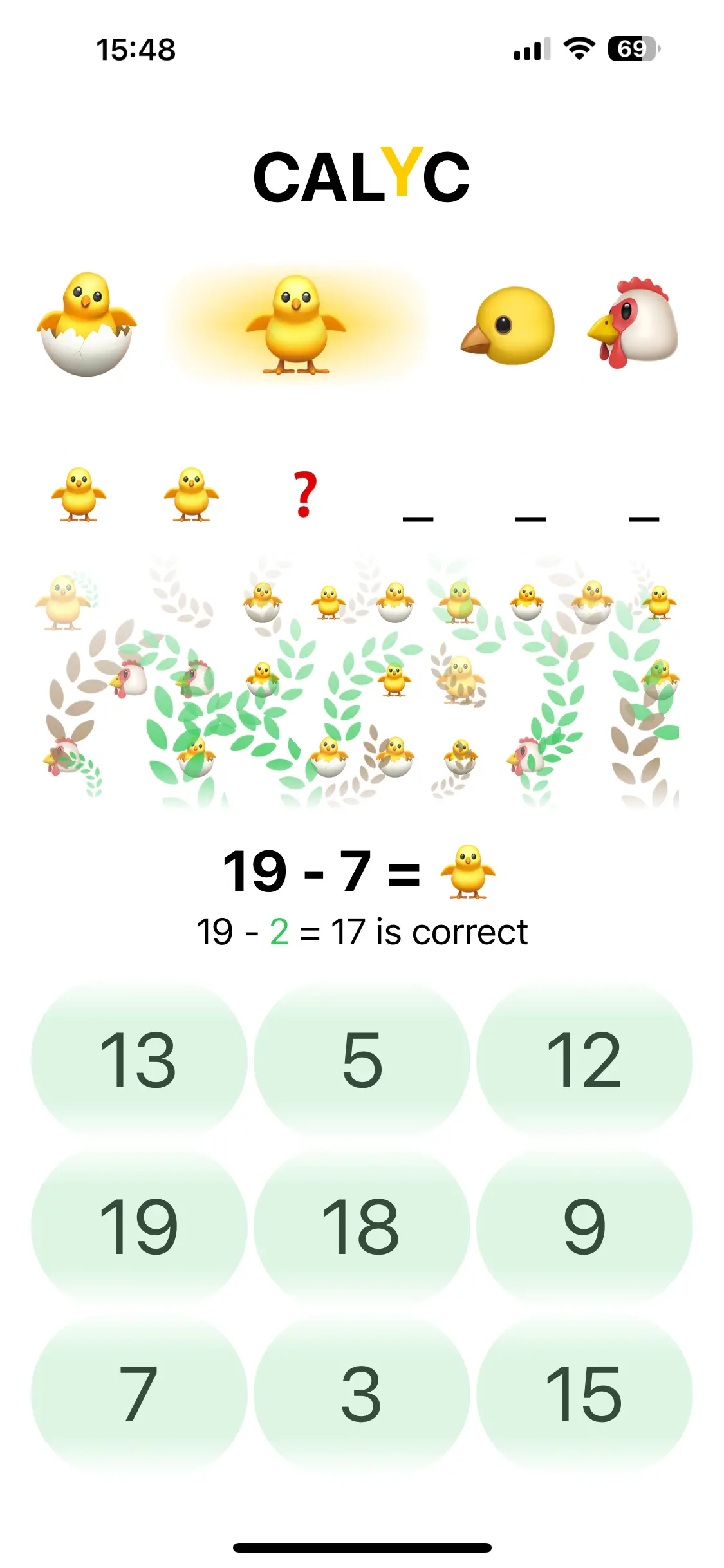This screenshot has width=724, height=1568.
Task: Select the number 5 button
Action: 362,1059
